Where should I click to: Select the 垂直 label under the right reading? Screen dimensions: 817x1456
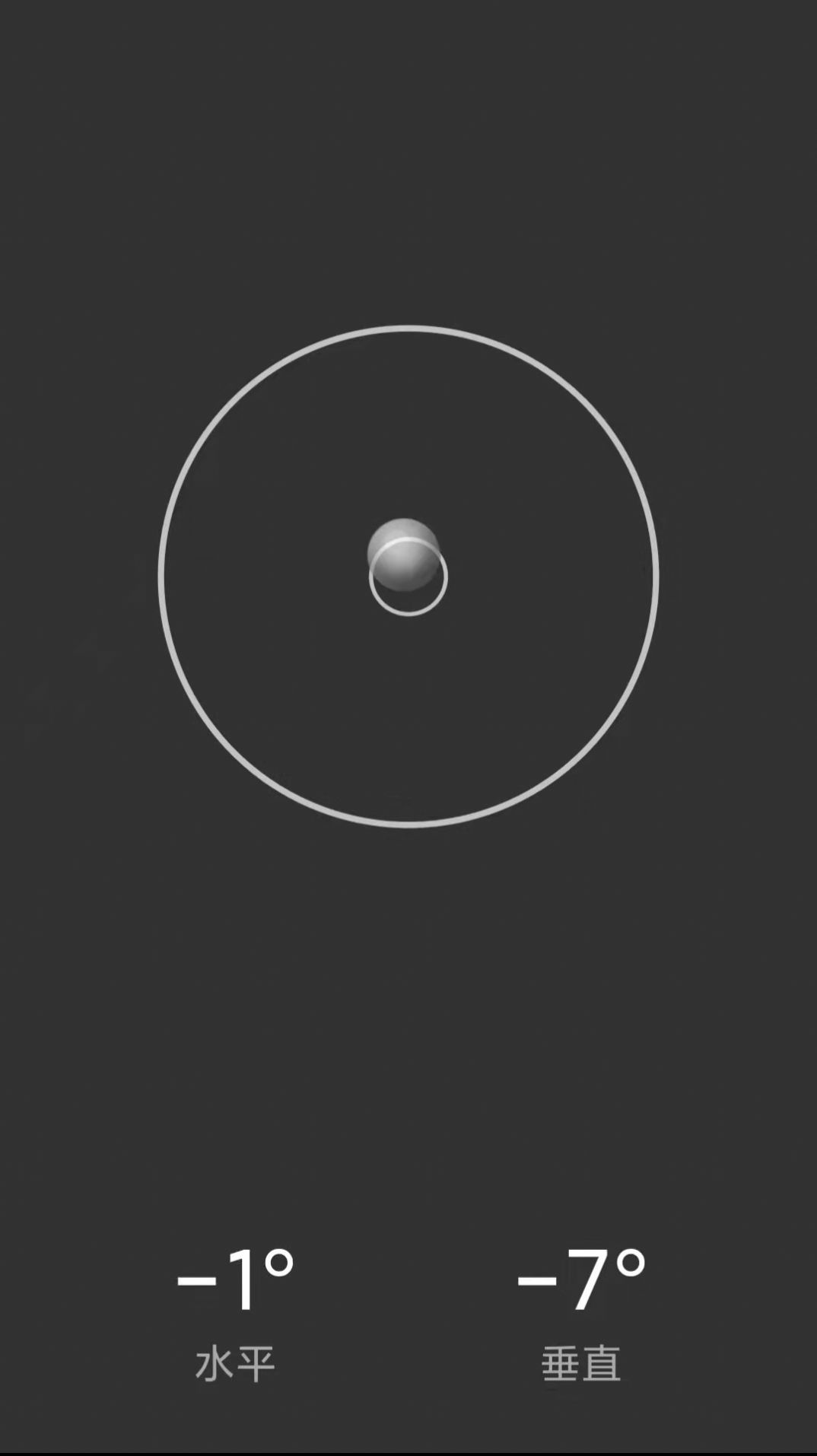580,1362
